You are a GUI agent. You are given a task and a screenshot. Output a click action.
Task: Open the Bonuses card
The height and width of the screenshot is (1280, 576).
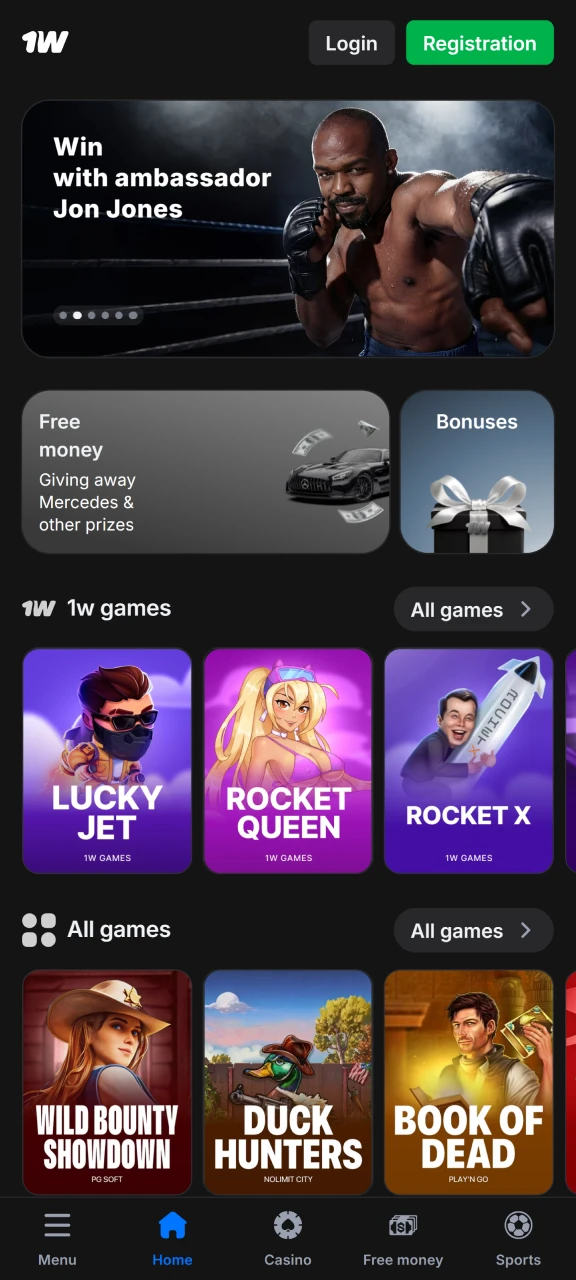click(477, 472)
